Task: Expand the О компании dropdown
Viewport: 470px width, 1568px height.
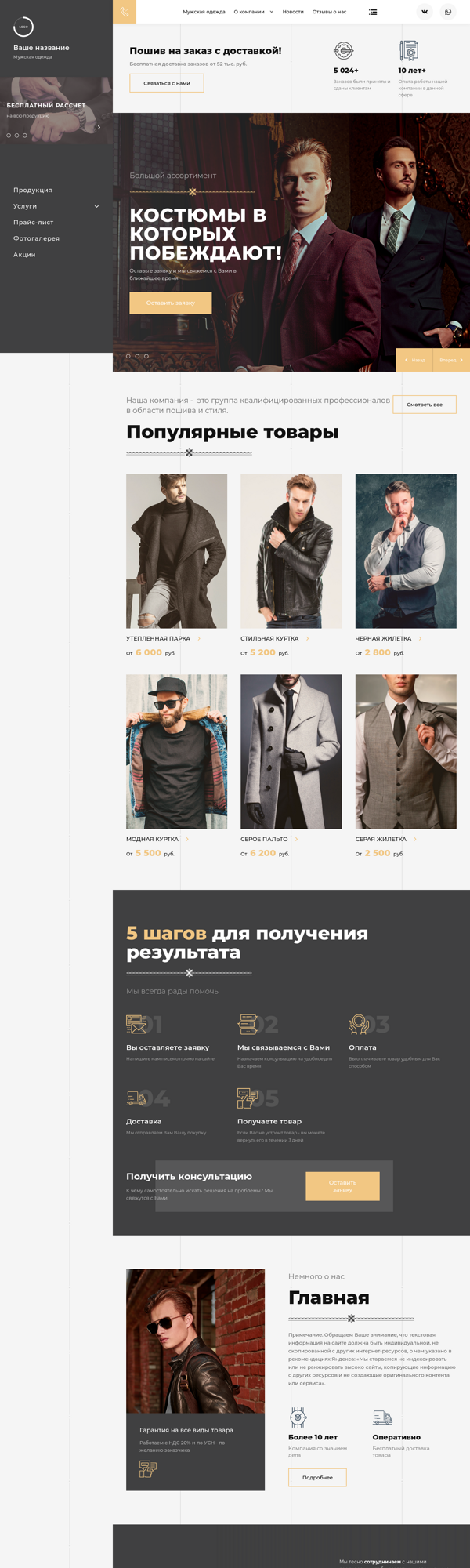Action: pos(253,12)
